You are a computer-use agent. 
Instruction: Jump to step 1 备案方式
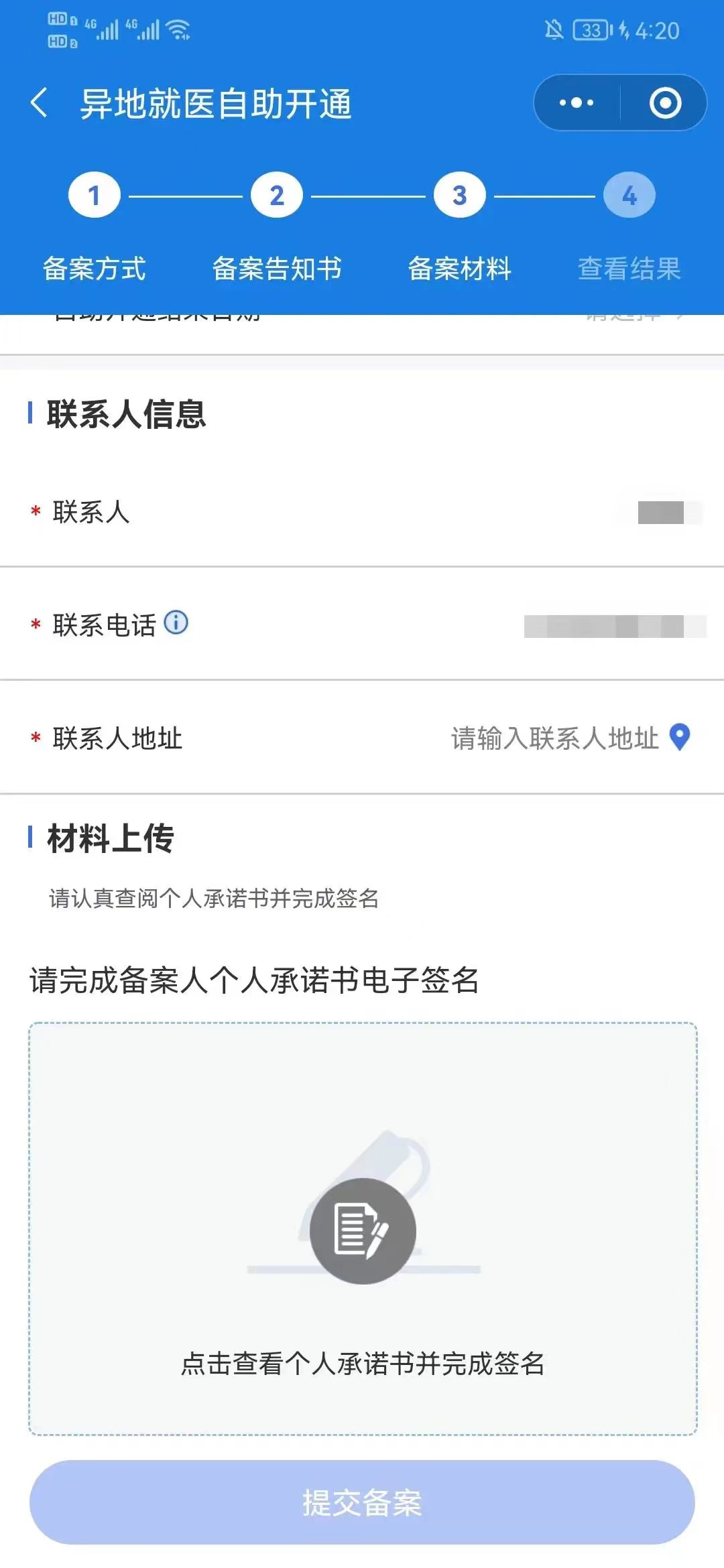(x=95, y=196)
